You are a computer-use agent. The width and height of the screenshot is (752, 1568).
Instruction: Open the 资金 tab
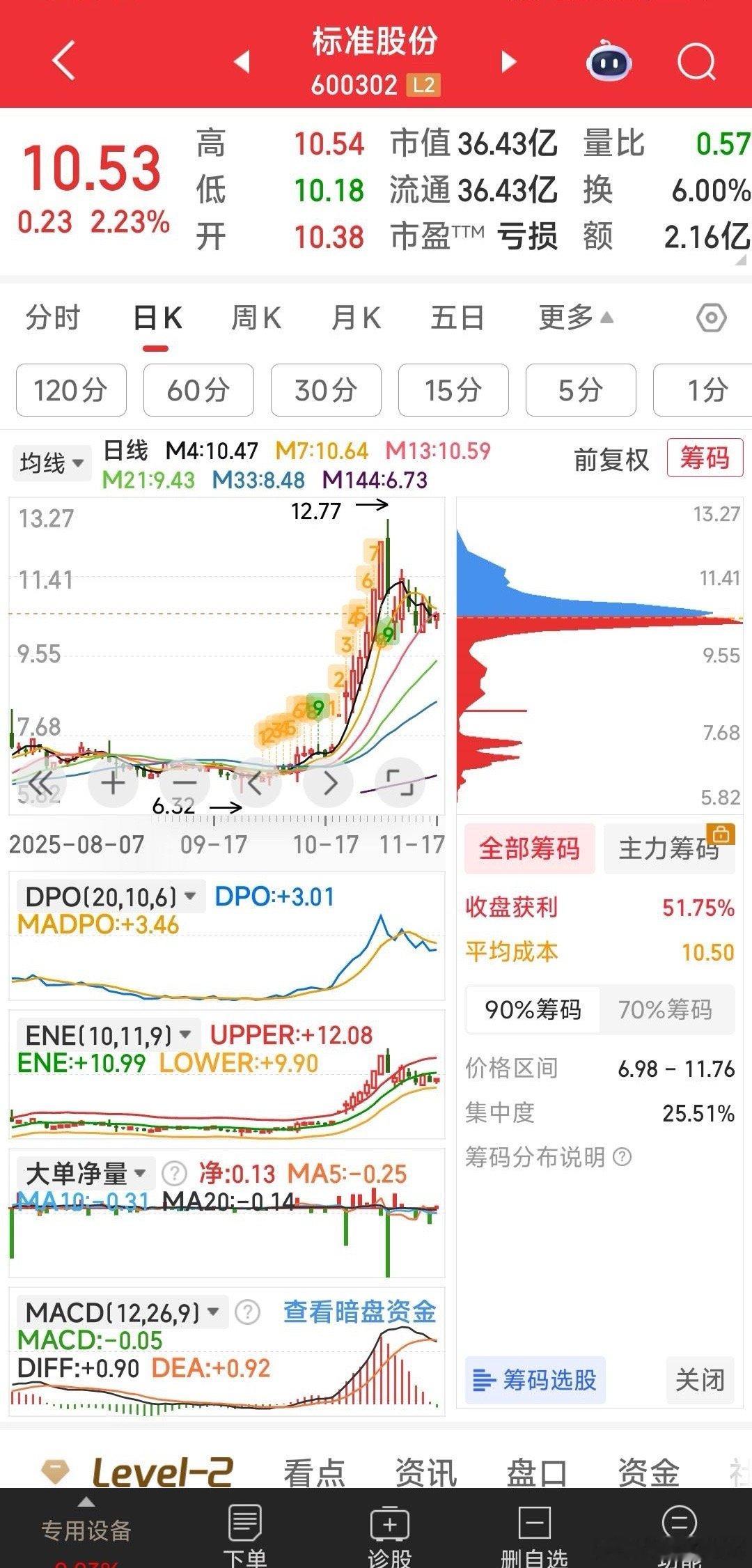pos(648,1473)
